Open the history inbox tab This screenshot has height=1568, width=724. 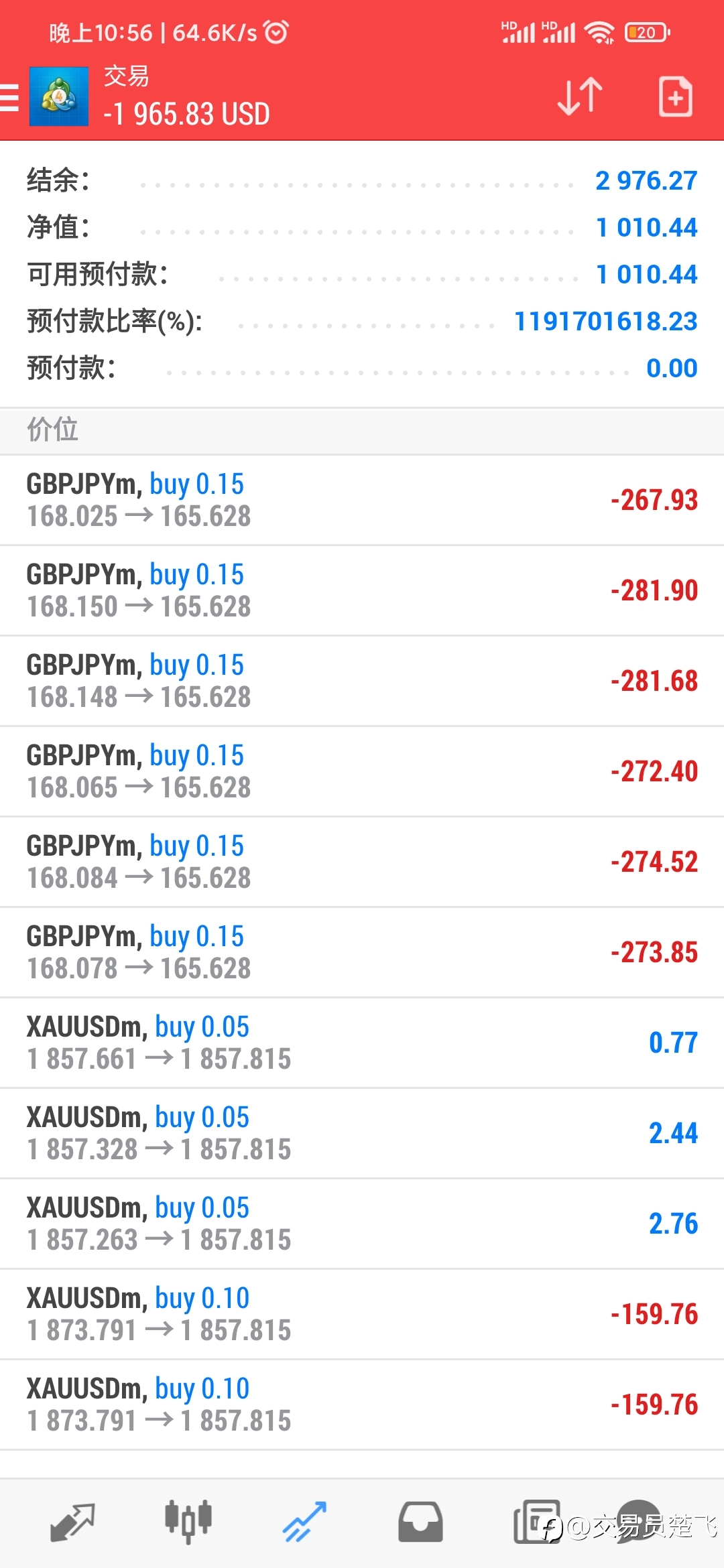click(420, 1522)
